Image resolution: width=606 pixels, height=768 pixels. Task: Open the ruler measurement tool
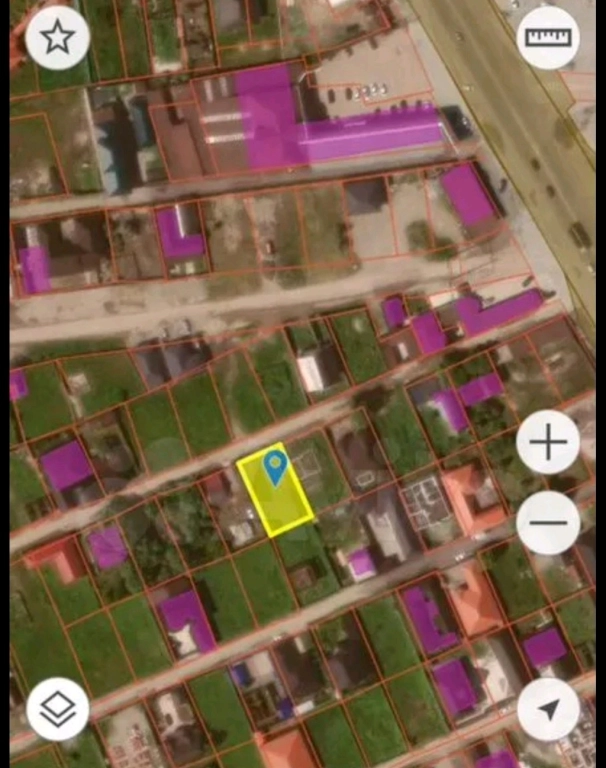pyautogui.click(x=548, y=38)
